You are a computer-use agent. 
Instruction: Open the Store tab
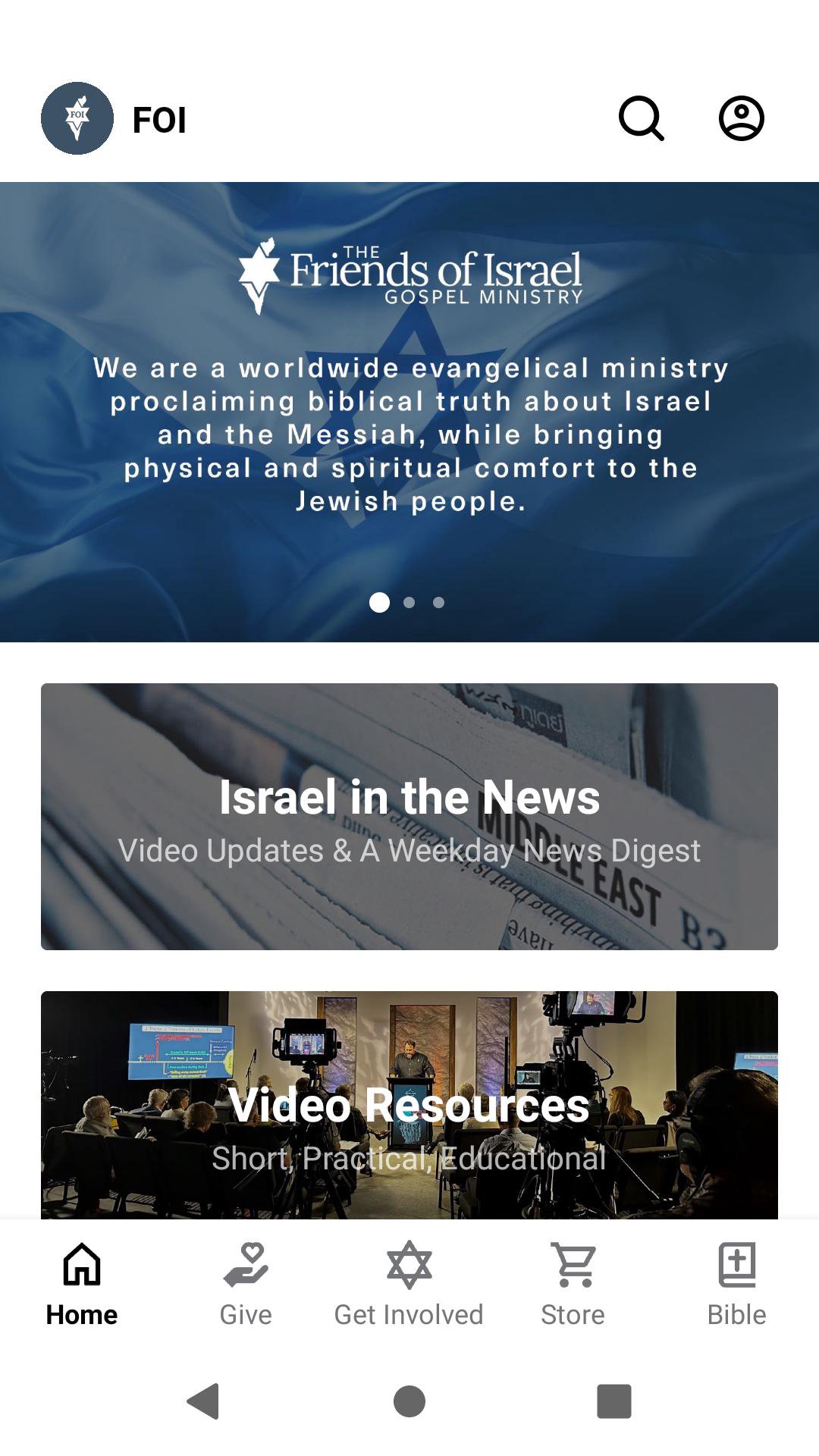point(573,1282)
